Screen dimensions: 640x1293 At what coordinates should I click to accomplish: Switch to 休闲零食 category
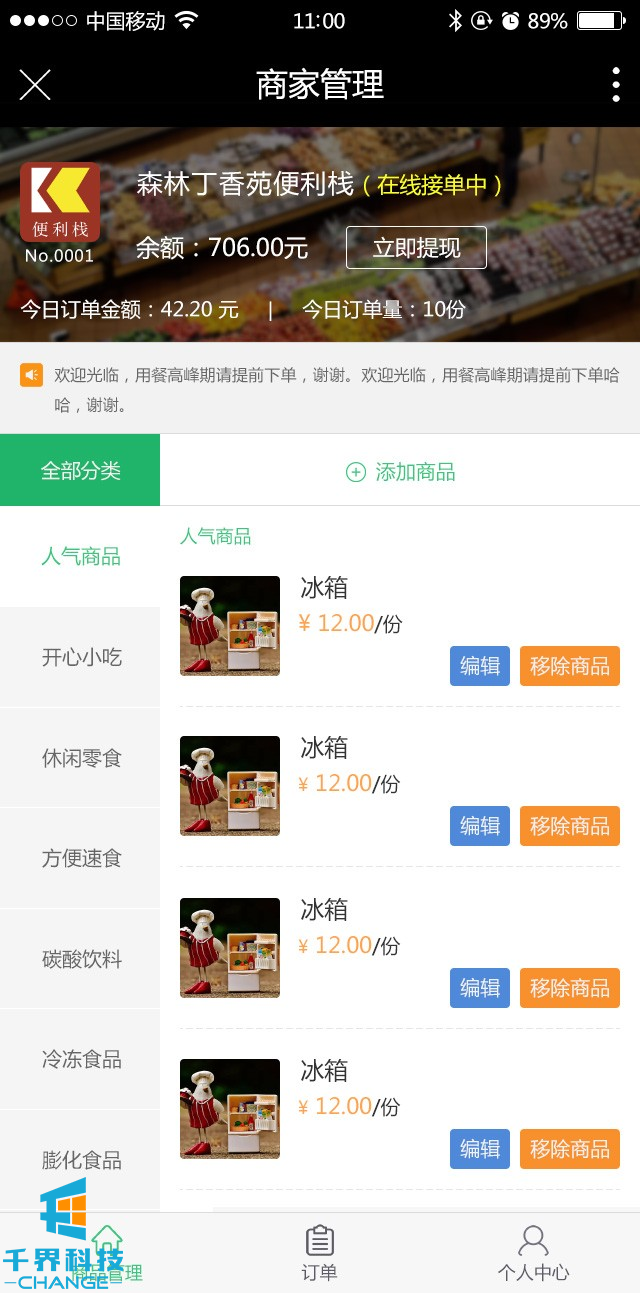pyautogui.click(x=80, y=758)
